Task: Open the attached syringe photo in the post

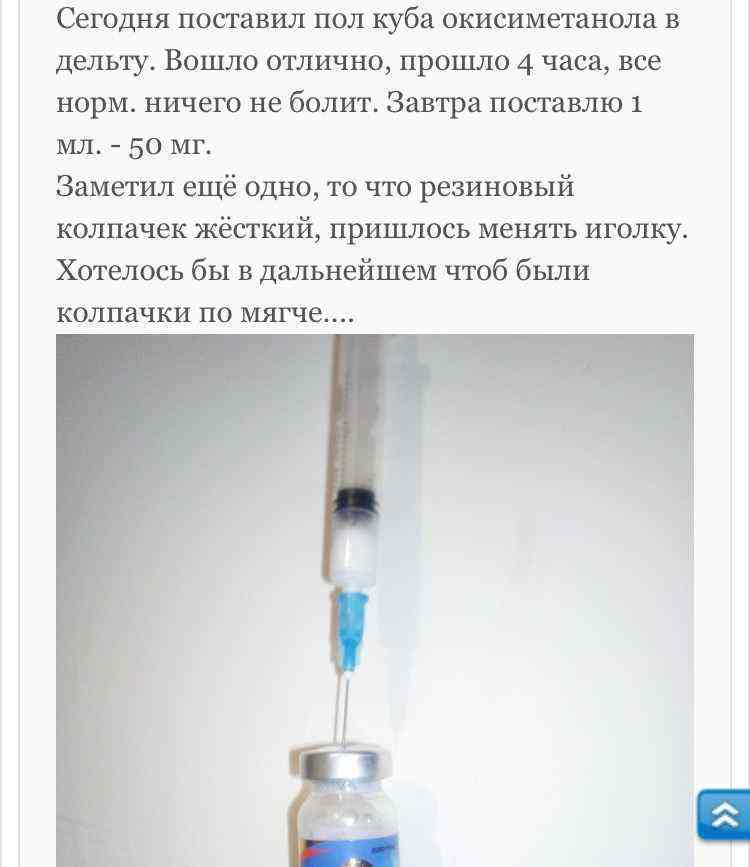Action: pyautogui.click(x=374, y=600)
